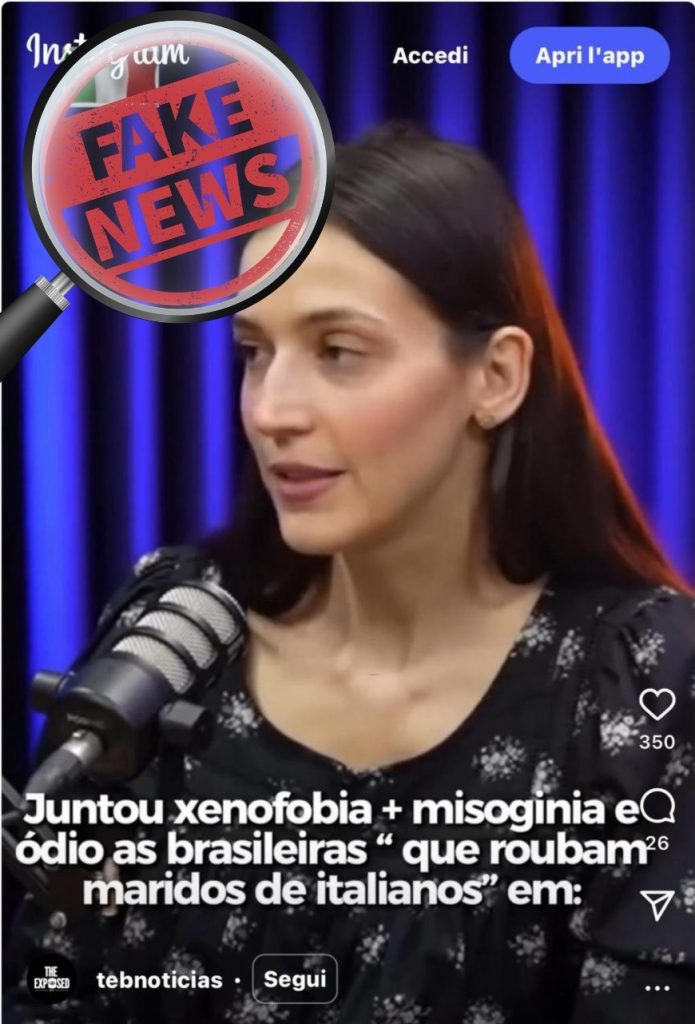
Task: Tap the Accedi login link
Action: point(430,56)
